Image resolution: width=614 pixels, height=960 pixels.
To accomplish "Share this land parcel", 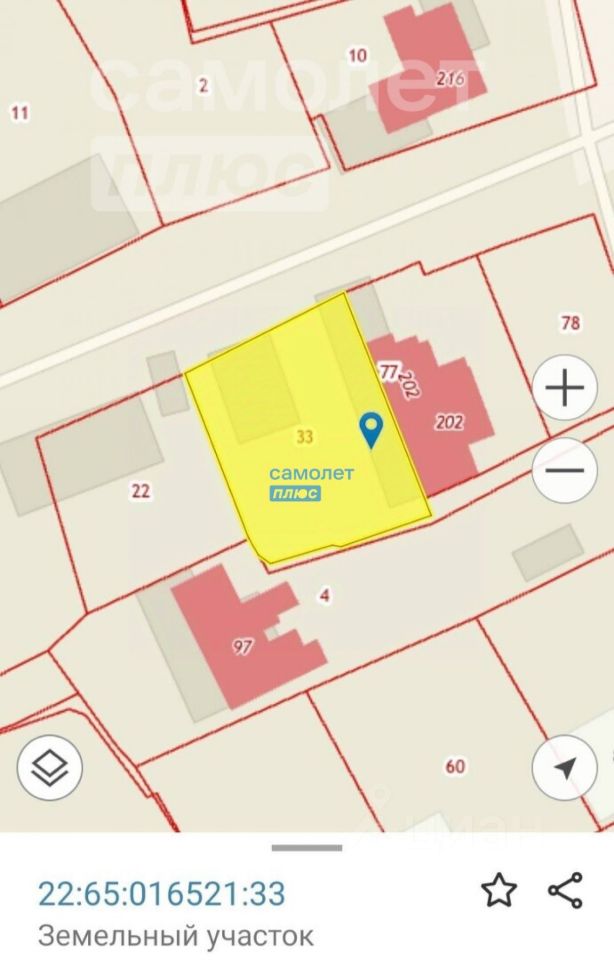I will [566, 889].
